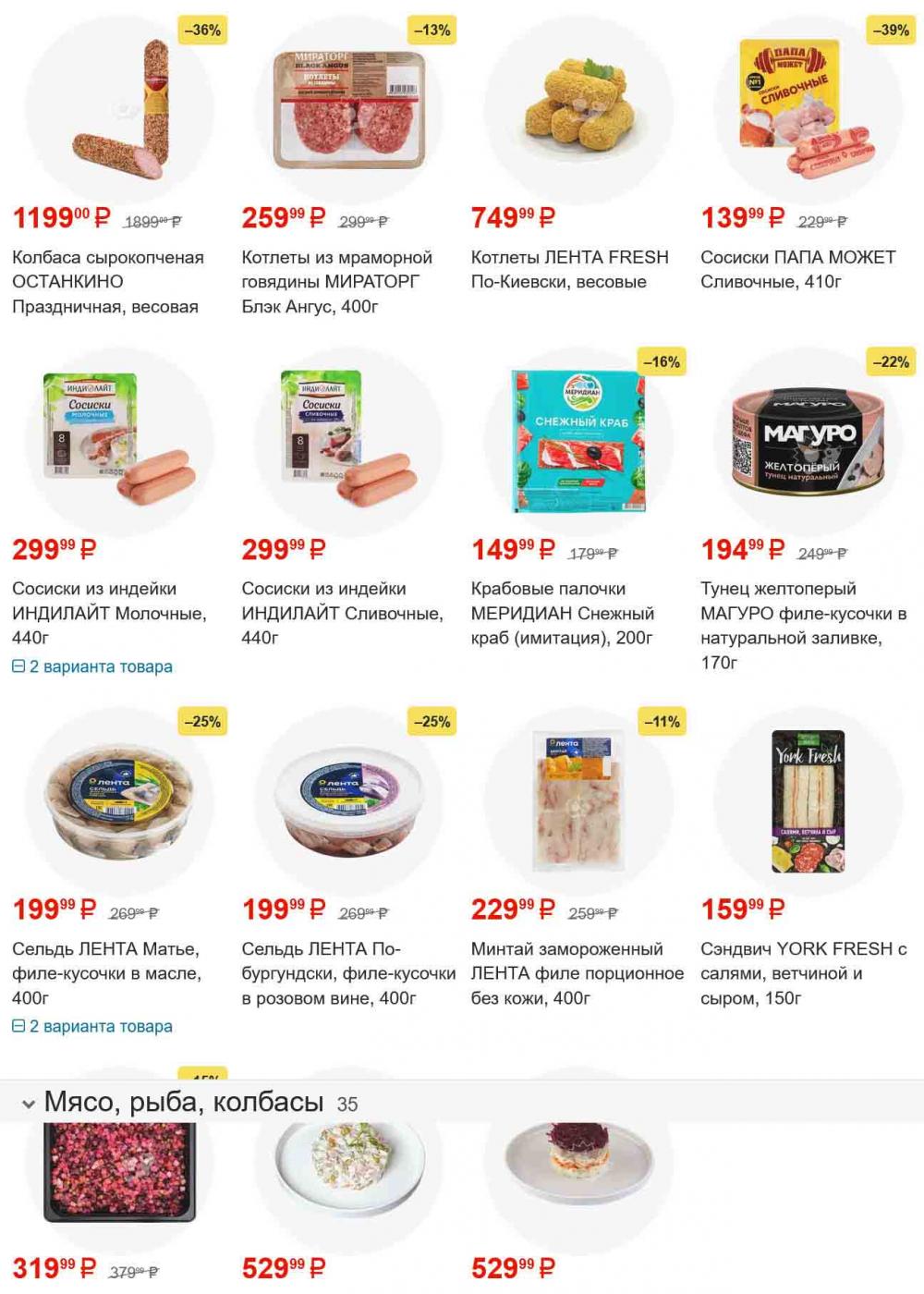Image resolution: width=924 pixels, height=1294 pixels.
Task: Open Колбаса сырокопченая ОСТАНКИНО product card
Action: [x=107, y=281]
